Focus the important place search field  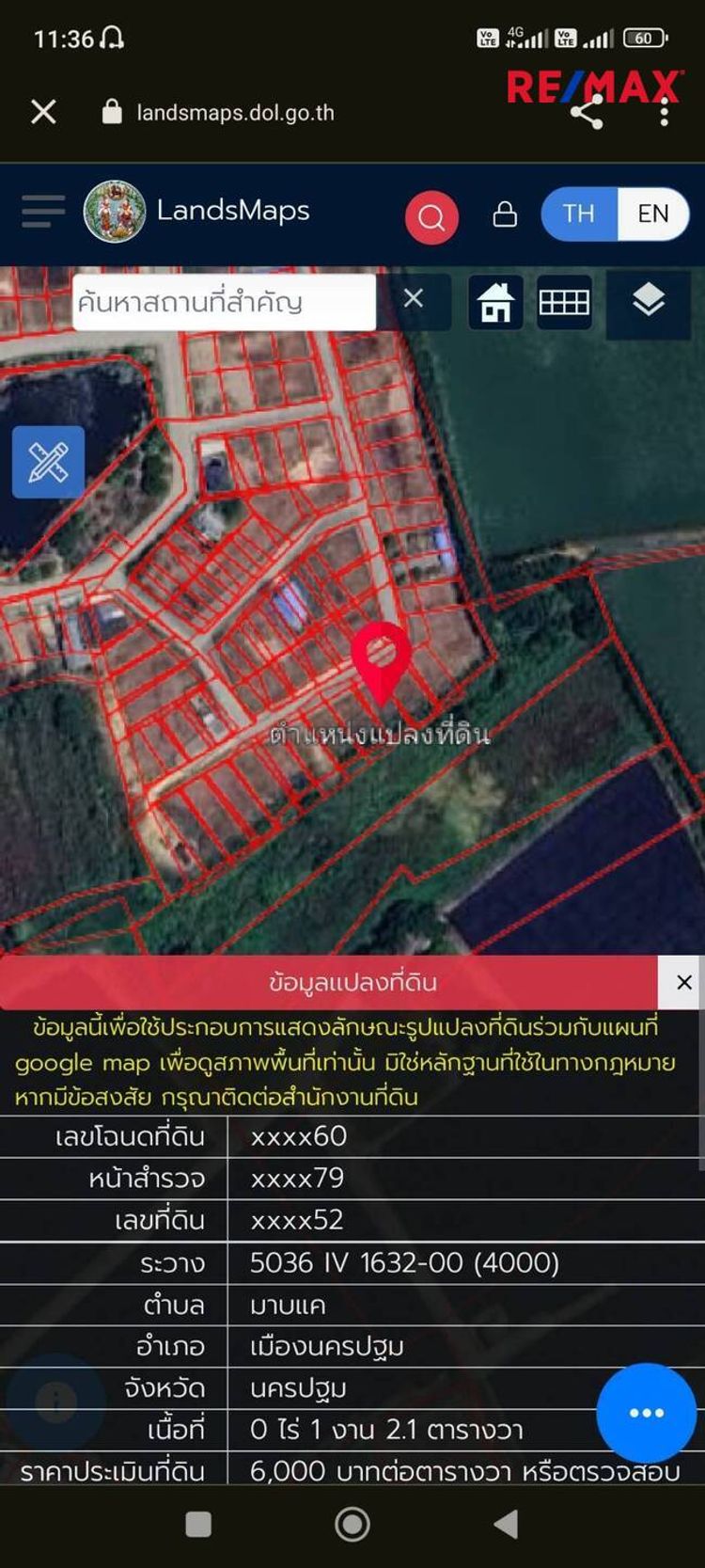[x=224, y=302]
